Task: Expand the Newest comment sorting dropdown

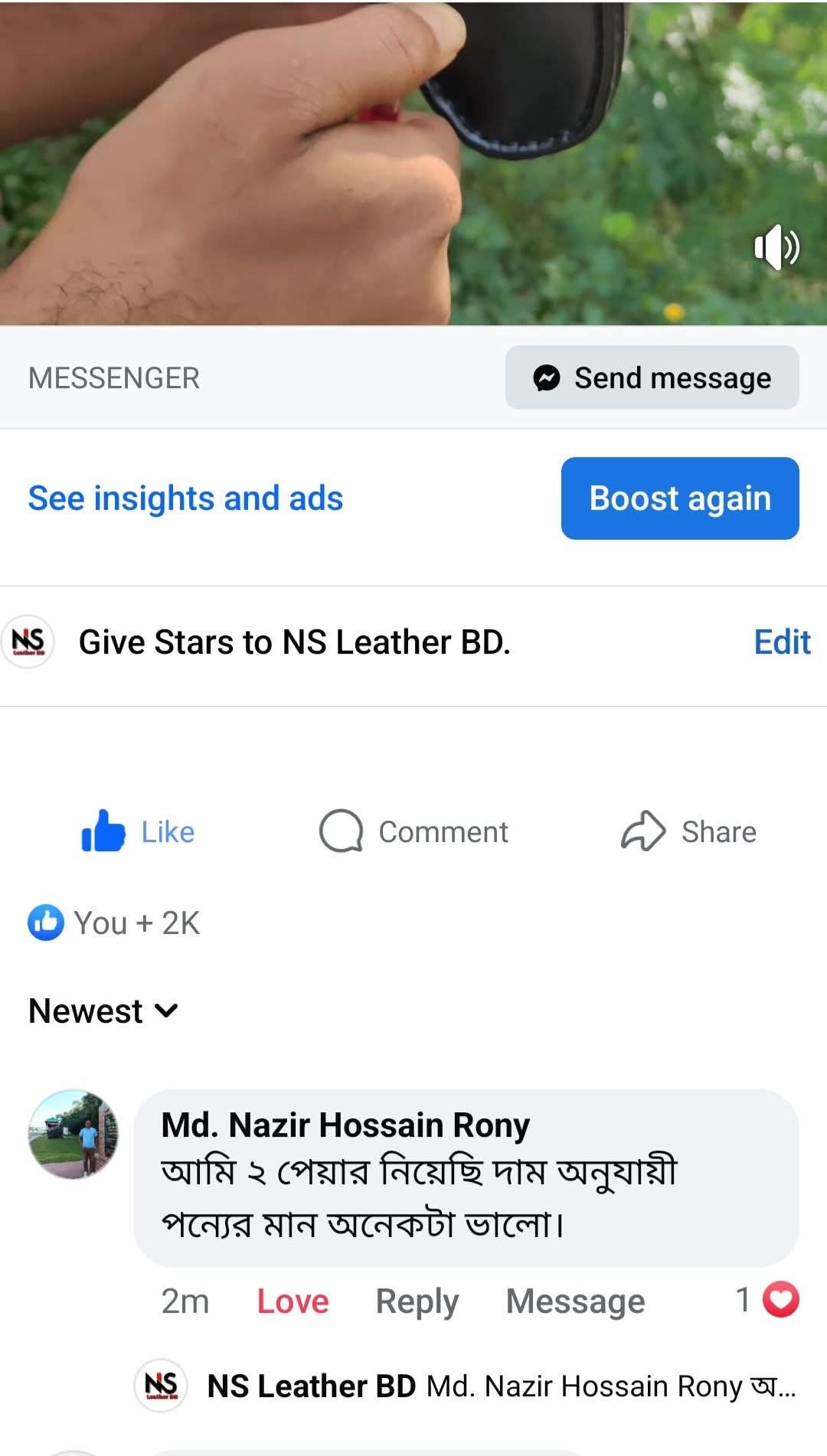Action: coord(103,1011)
